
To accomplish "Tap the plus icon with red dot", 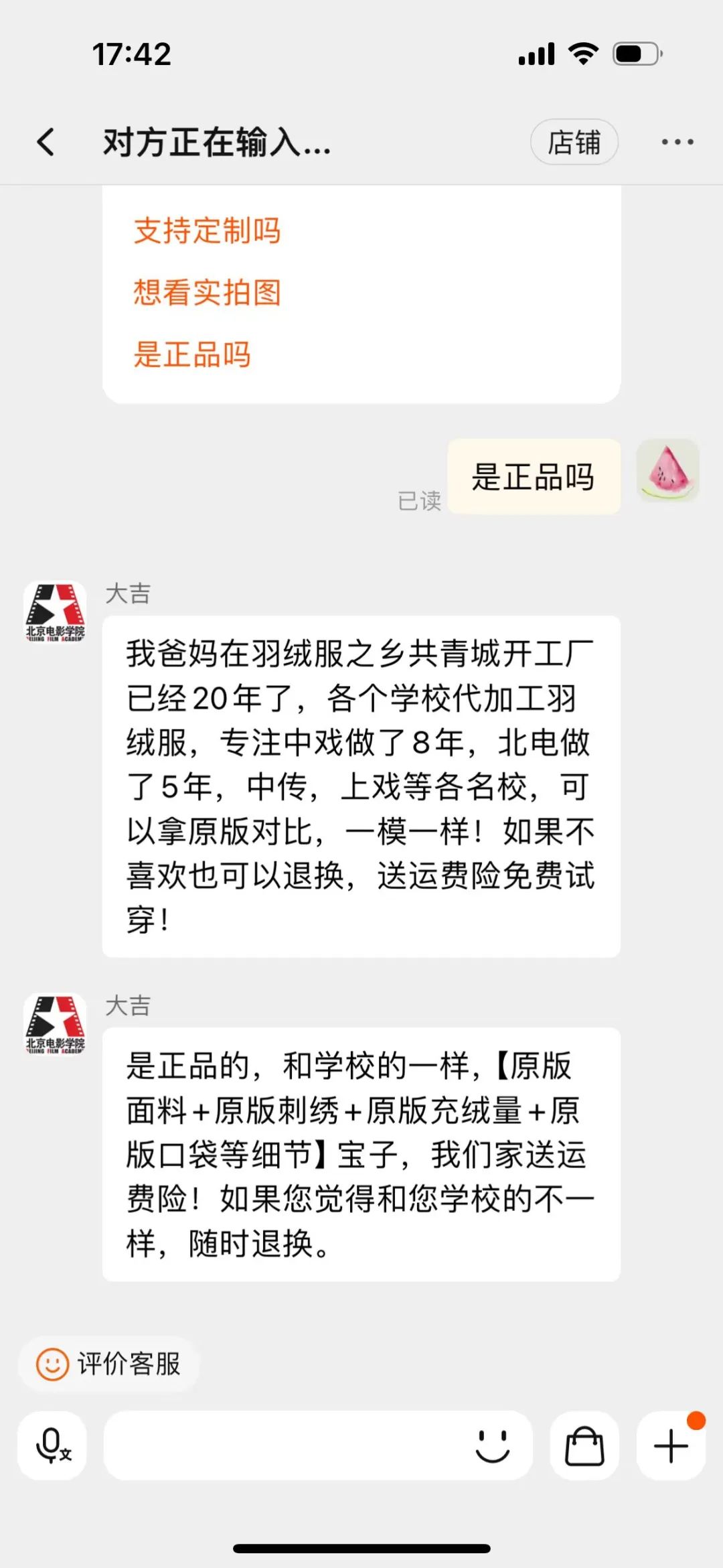I will tap(671, 1444).
